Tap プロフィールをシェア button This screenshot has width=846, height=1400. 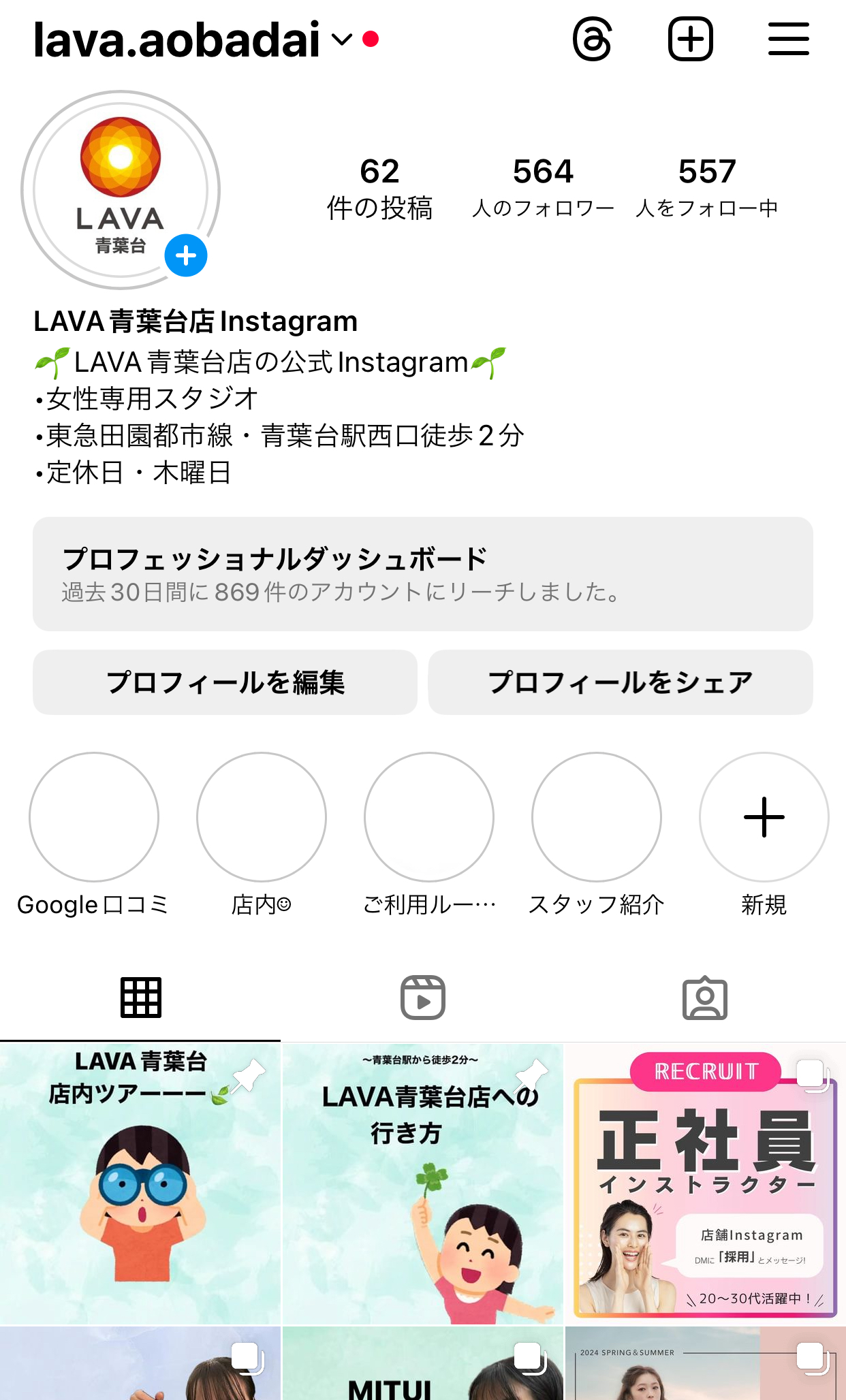click(620, 682)
